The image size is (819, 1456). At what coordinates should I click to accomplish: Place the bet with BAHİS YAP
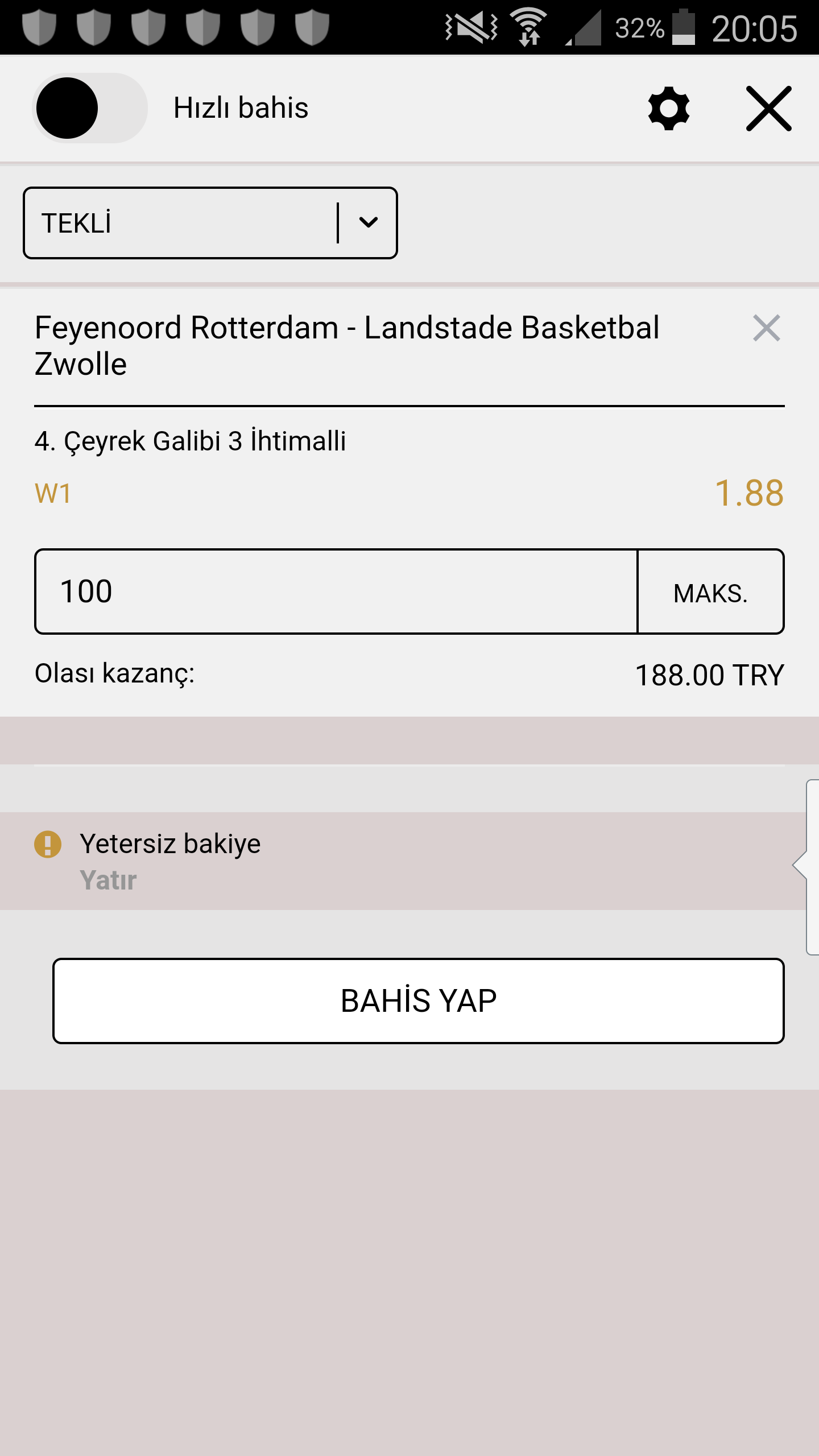coord(419,1001)
